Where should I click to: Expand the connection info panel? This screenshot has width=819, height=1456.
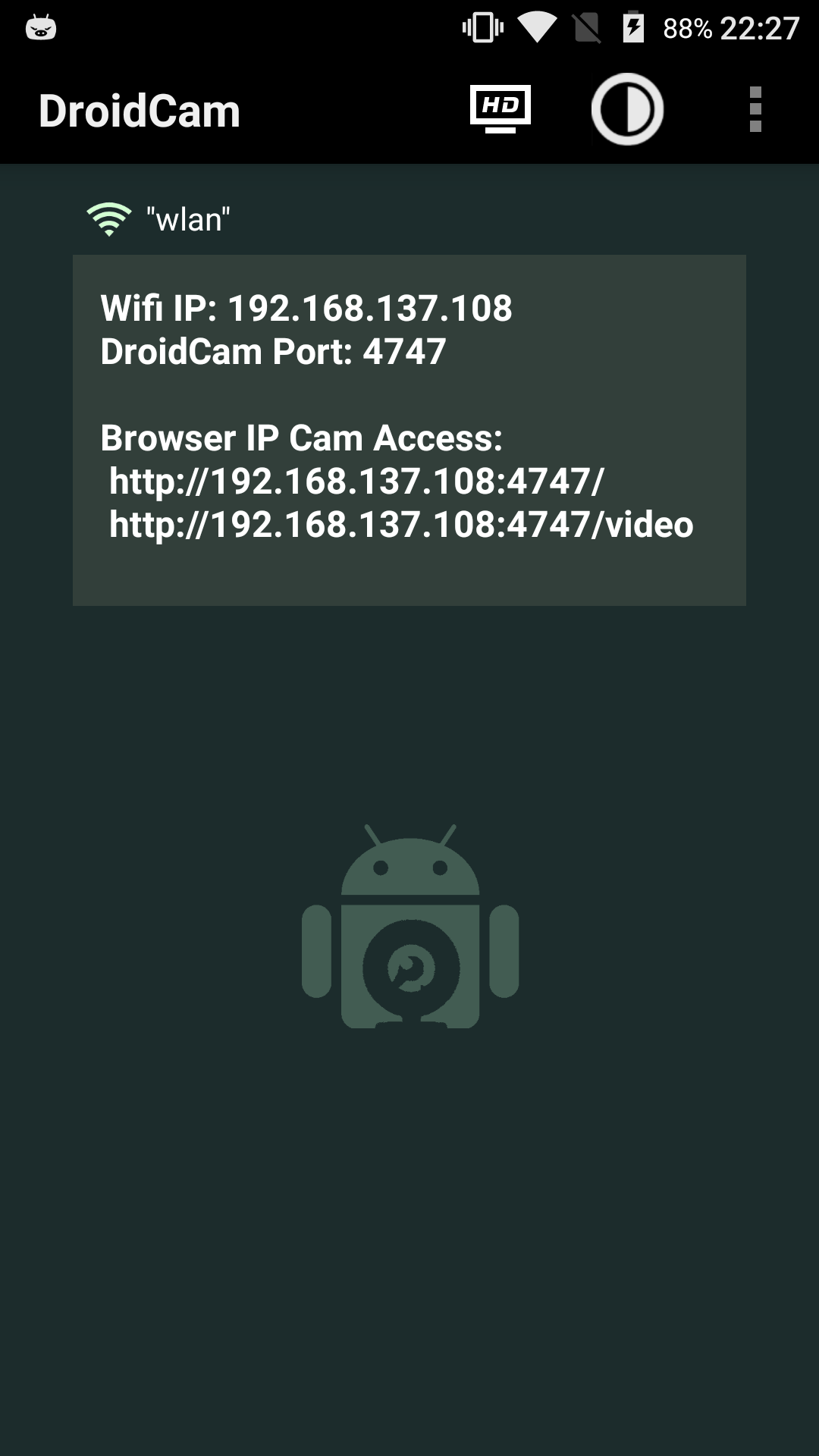click(x=409, y=431)
